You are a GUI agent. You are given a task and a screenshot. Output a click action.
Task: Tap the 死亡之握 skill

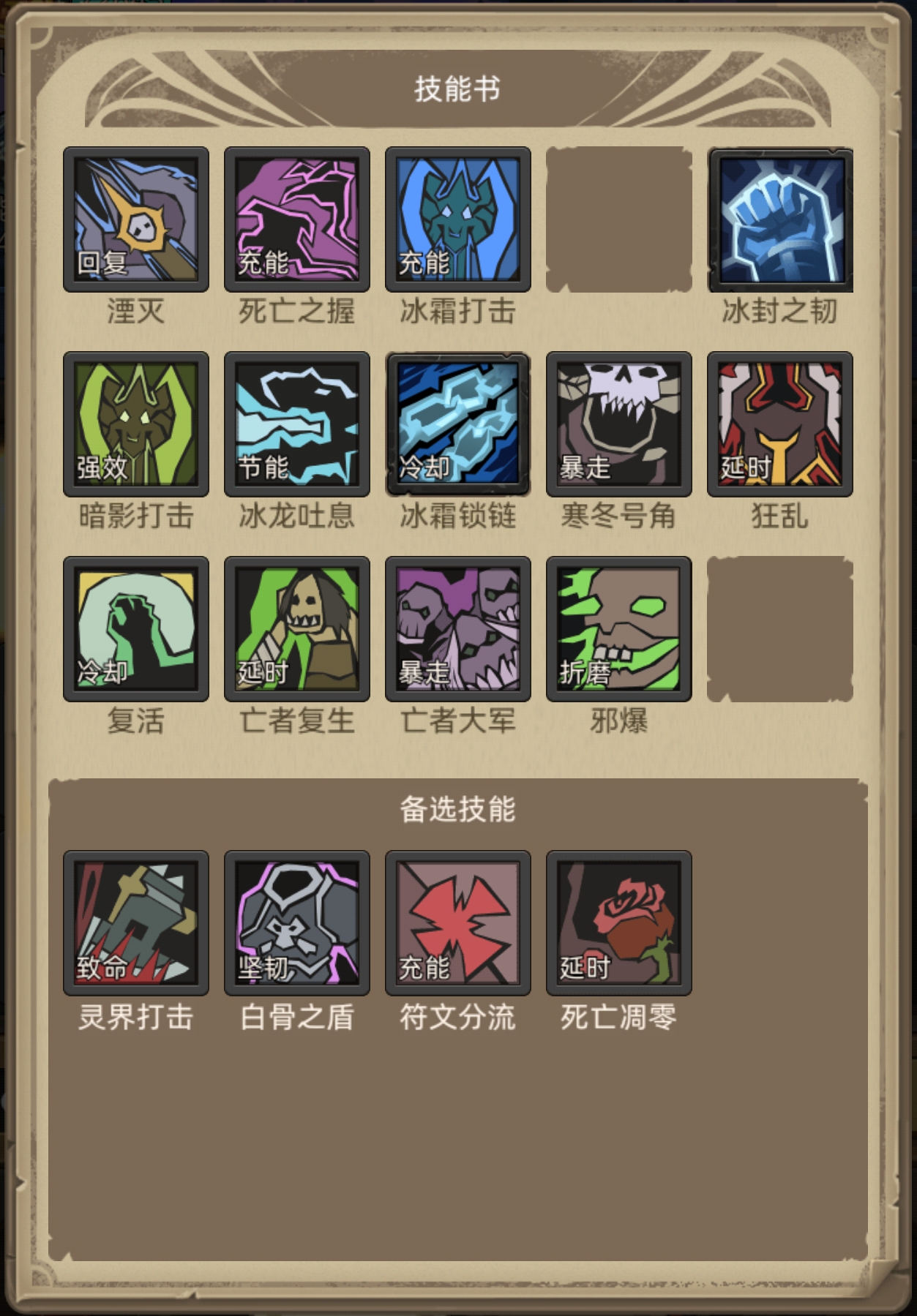pos(297,219)
